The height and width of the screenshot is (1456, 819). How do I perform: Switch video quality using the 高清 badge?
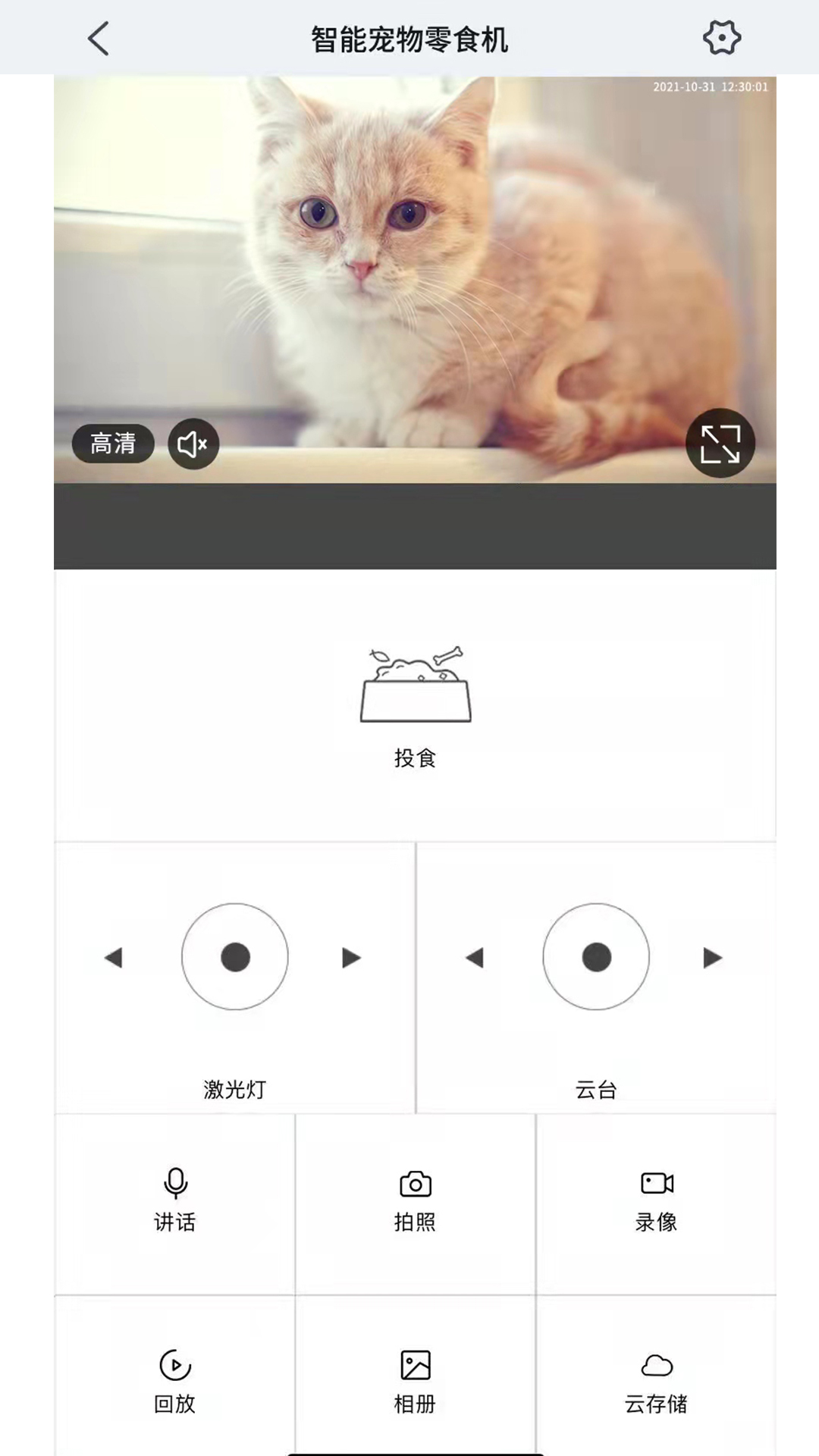tap(112, 444)
